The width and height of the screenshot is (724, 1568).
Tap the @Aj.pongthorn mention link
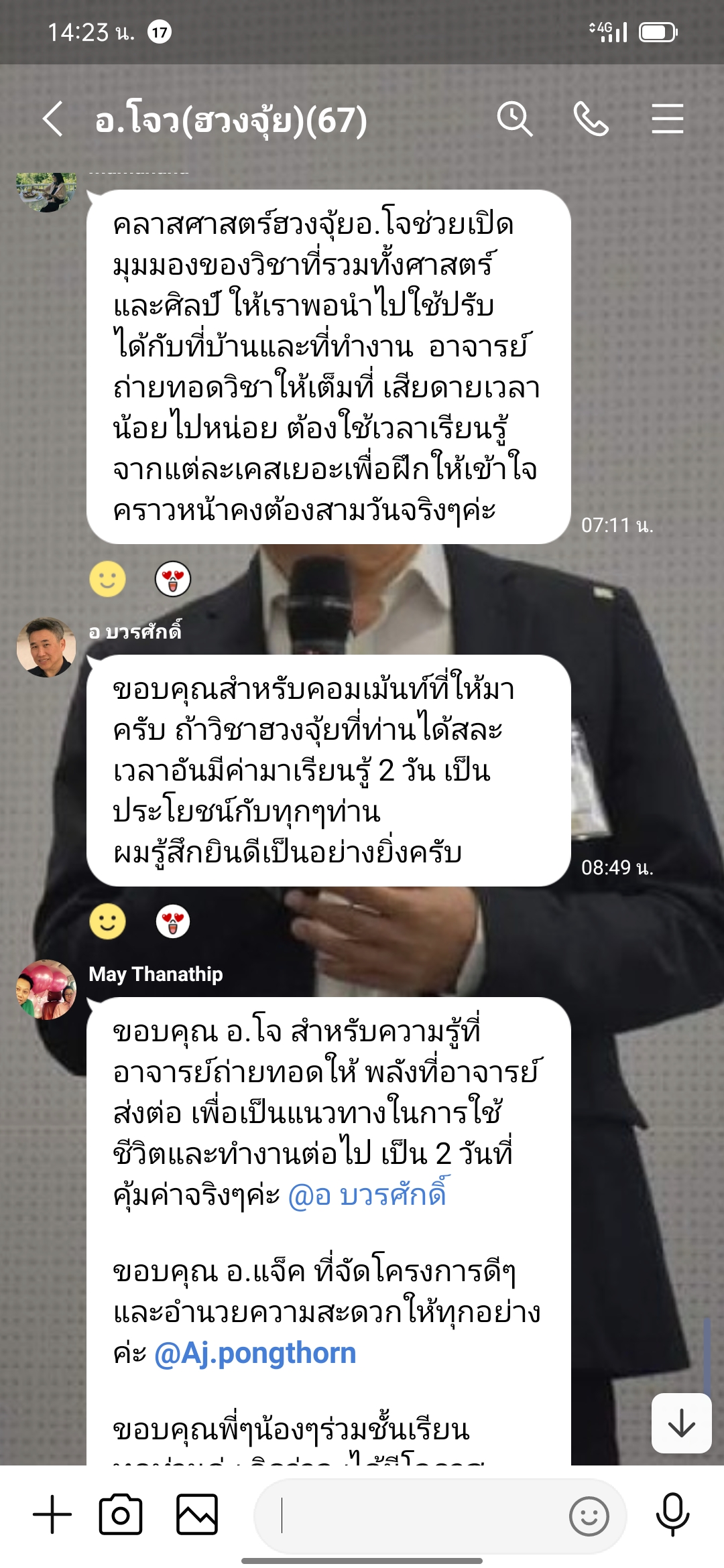(x=255, y=1354)
